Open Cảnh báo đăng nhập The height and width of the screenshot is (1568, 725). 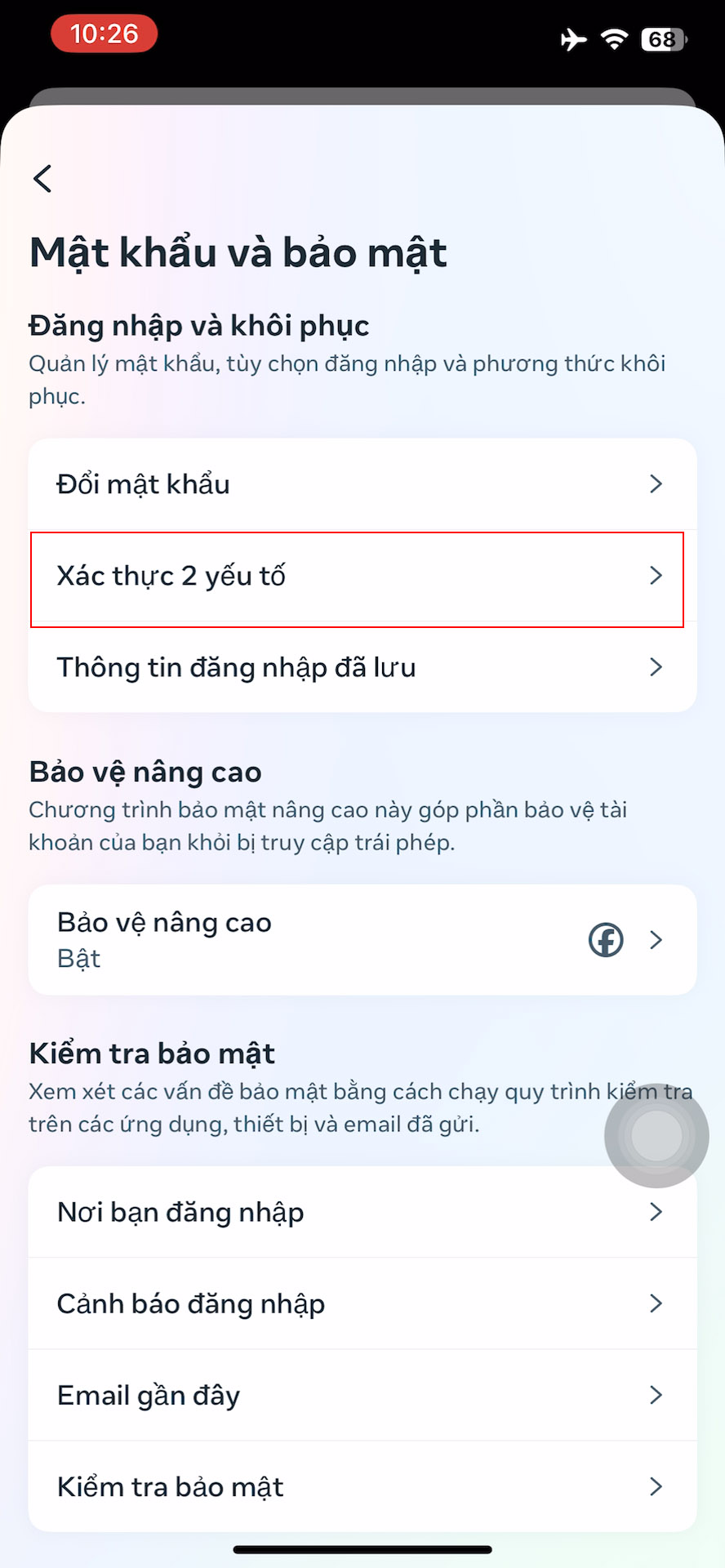(362, 1304)
